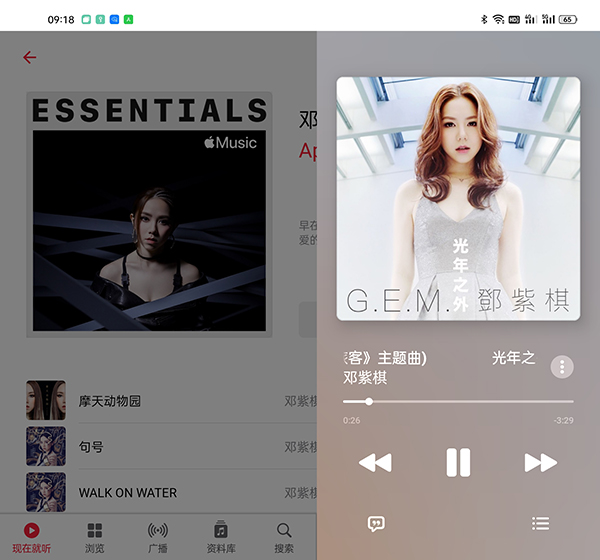The image size is (600, 560).
Task: Open the 光年之外 album artwork
Action: pyautogui.click(x=458, y=199)
